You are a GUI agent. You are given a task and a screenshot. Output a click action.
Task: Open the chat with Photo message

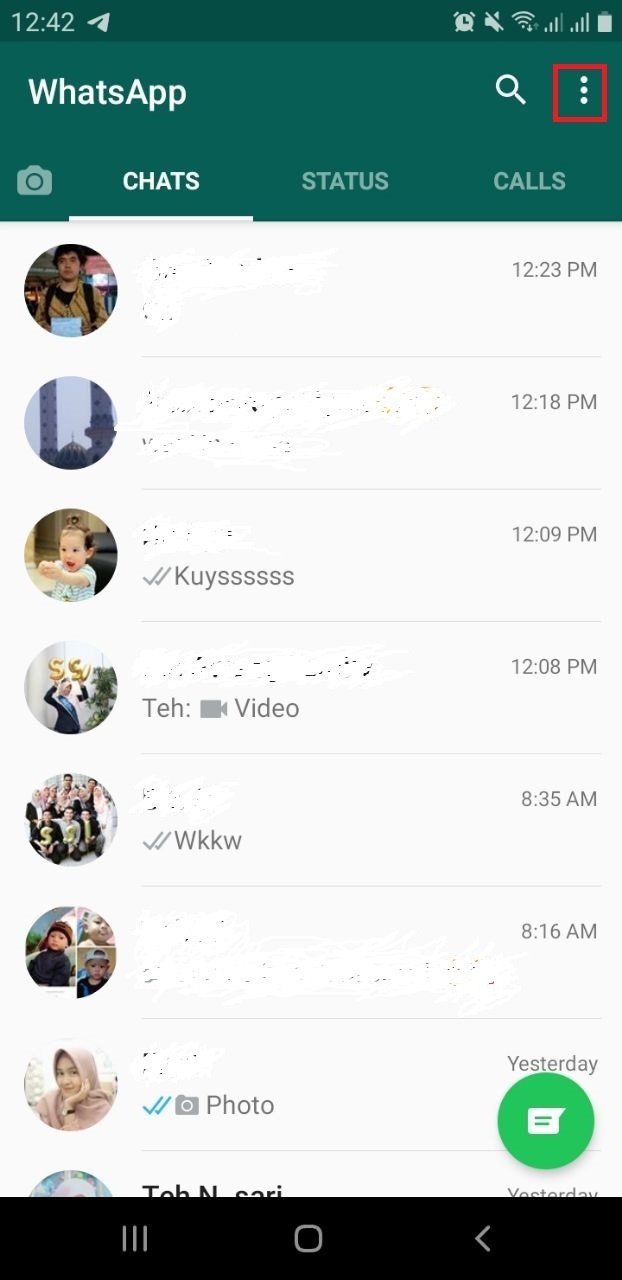[x=320, y=1085]
